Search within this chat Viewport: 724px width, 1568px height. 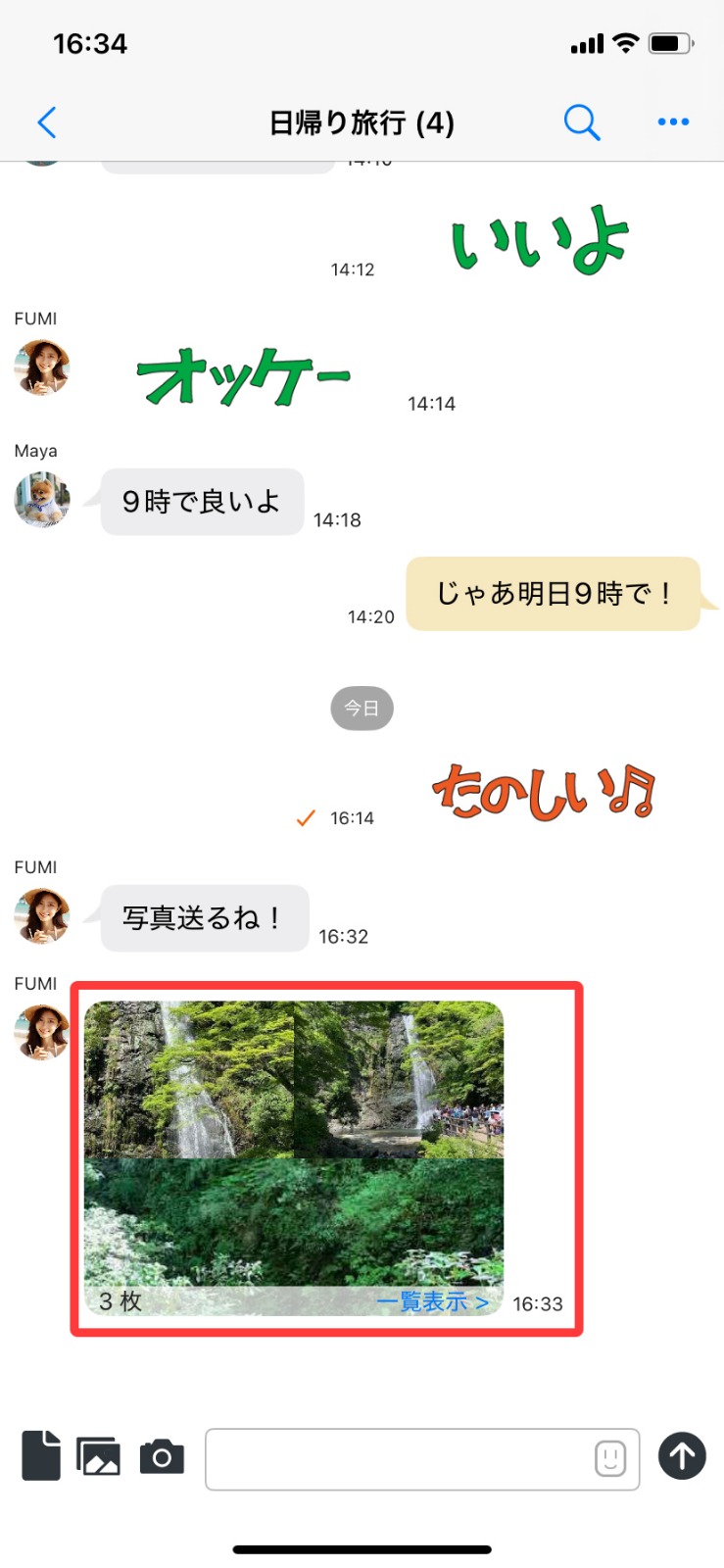582,122
